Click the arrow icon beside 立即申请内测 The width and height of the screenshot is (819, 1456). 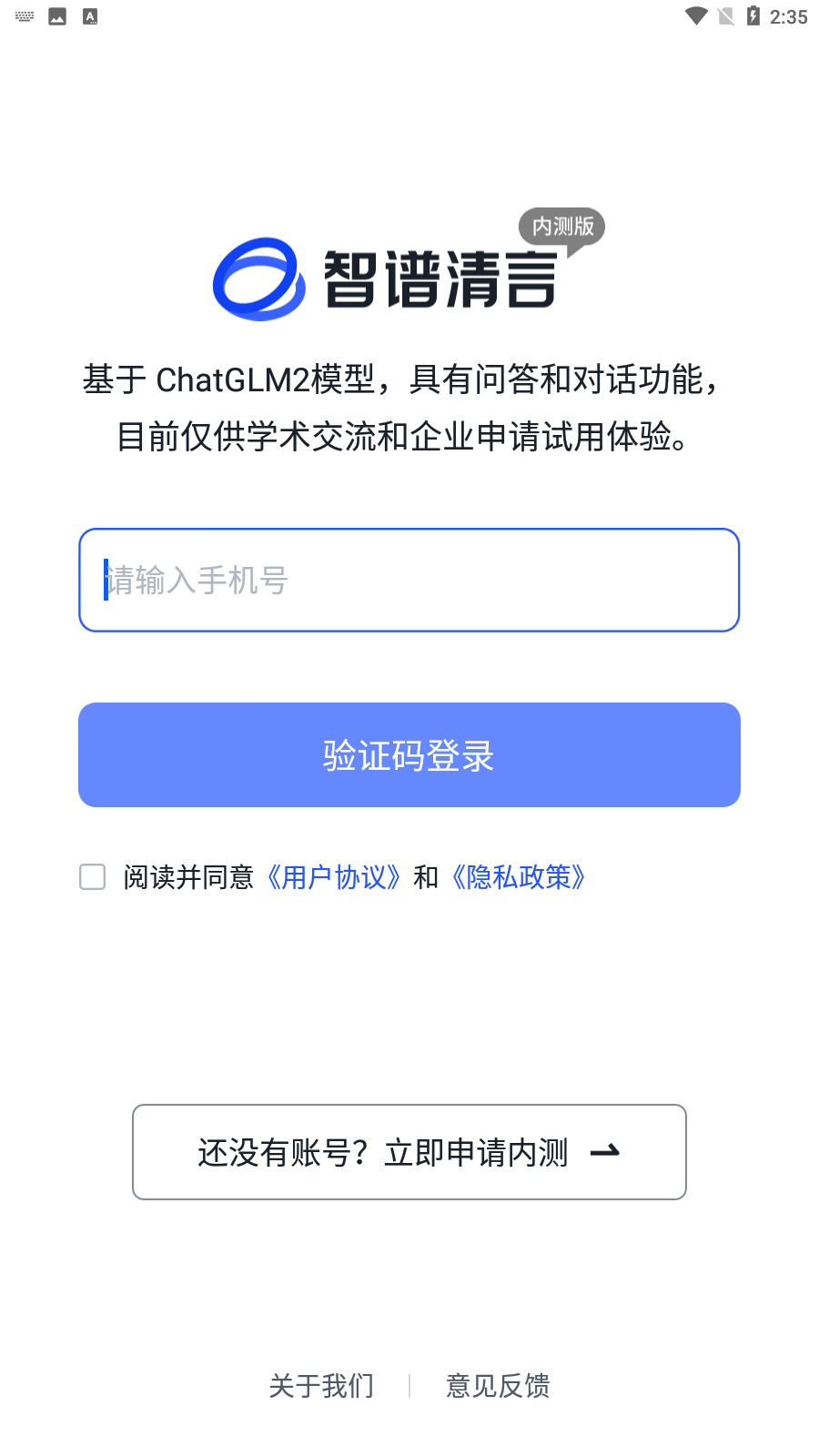(x=605, y=1151)
